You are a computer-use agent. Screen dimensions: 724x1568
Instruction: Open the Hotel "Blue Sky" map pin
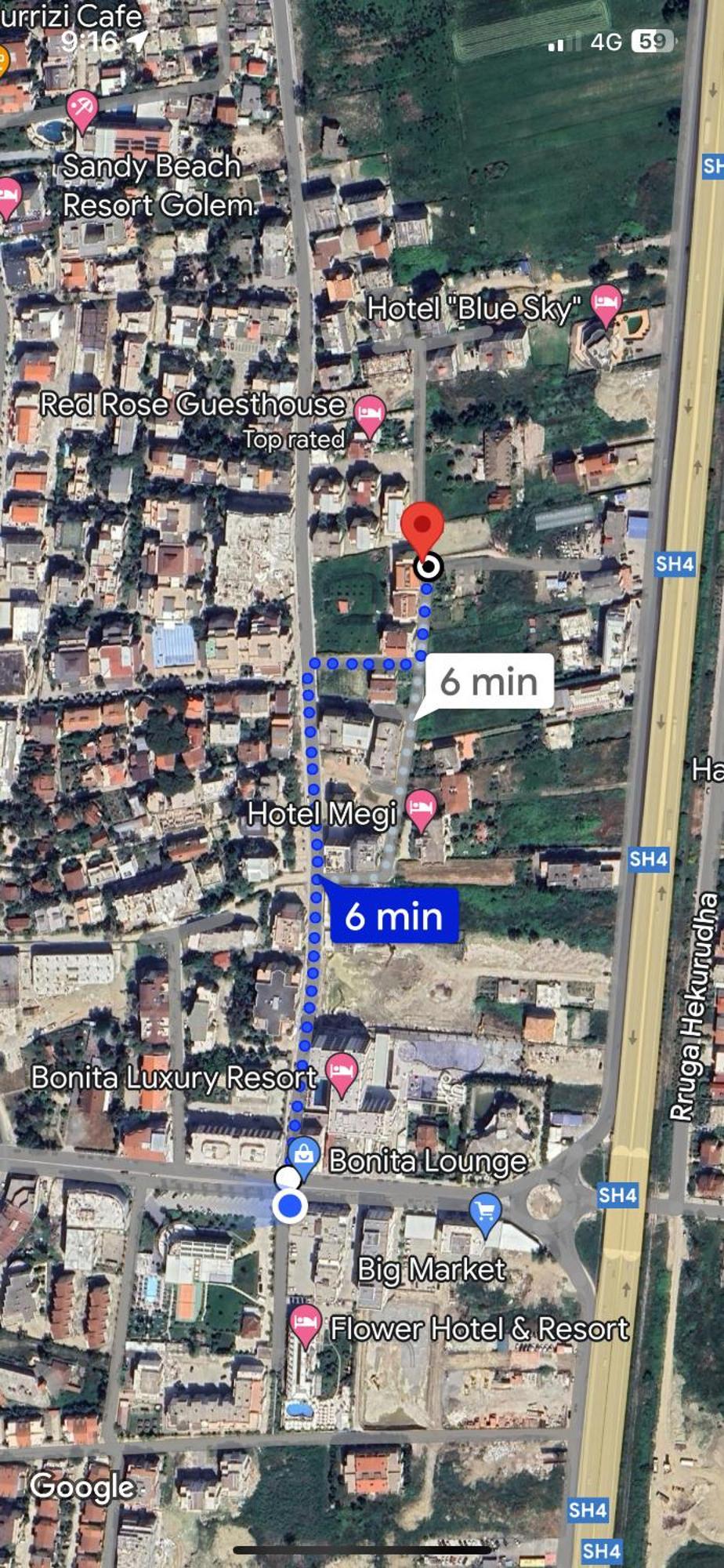pyautogui.click(x=606, y=304)
